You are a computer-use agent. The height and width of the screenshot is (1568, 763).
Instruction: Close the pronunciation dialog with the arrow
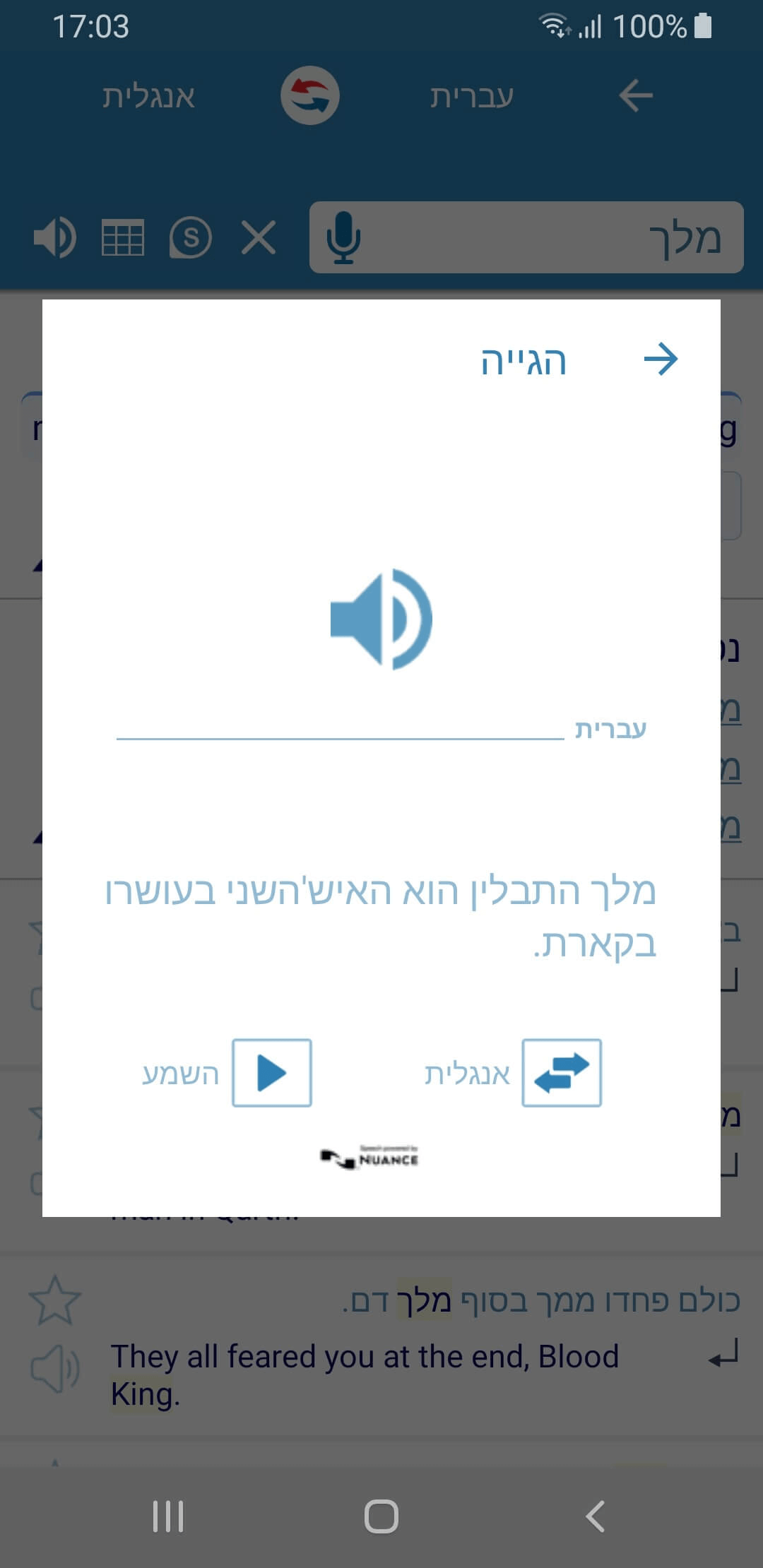pyautogui.click(x=661, y=360)
